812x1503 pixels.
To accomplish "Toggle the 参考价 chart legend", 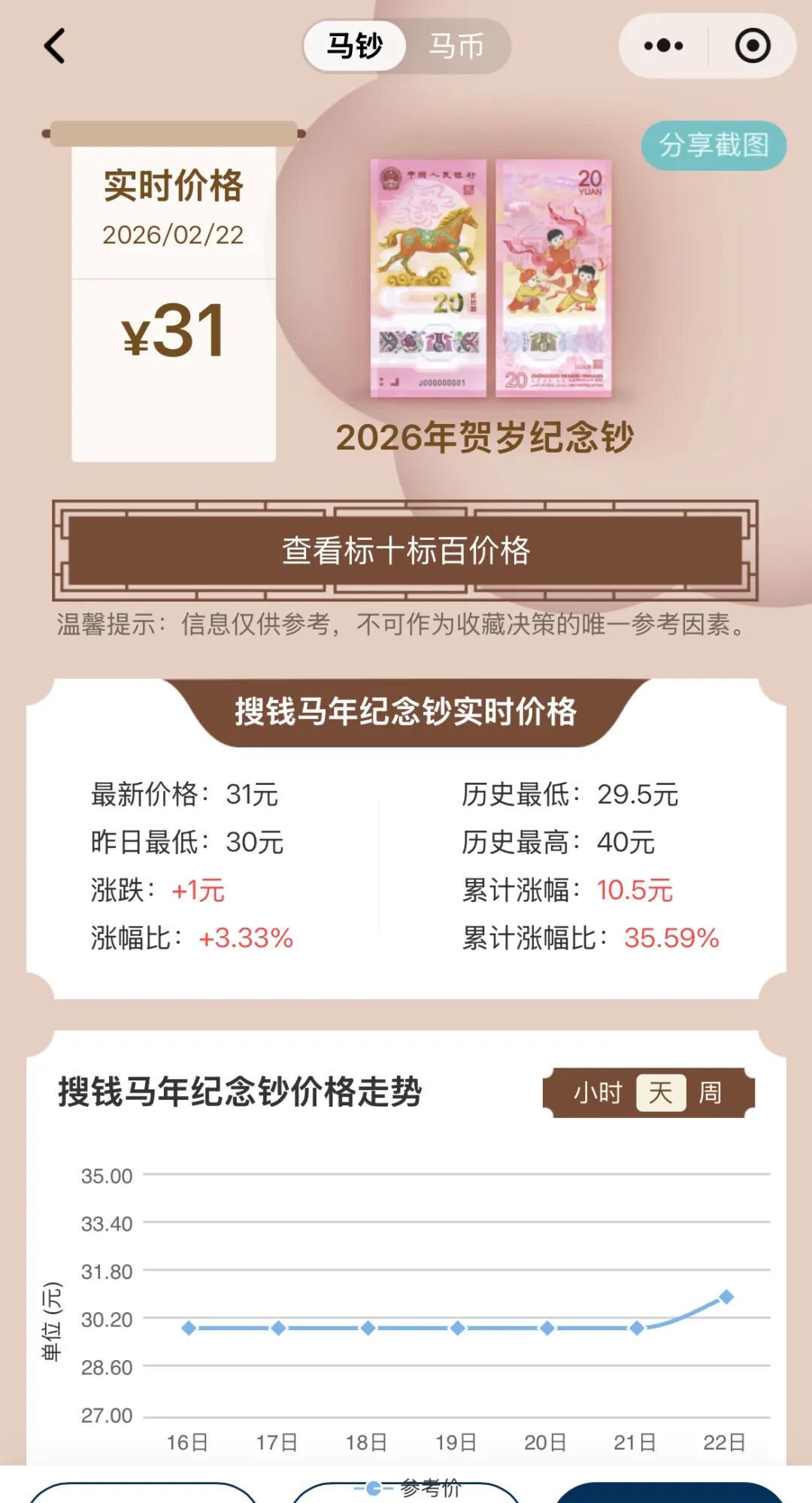I will [x=410, y=1487].
